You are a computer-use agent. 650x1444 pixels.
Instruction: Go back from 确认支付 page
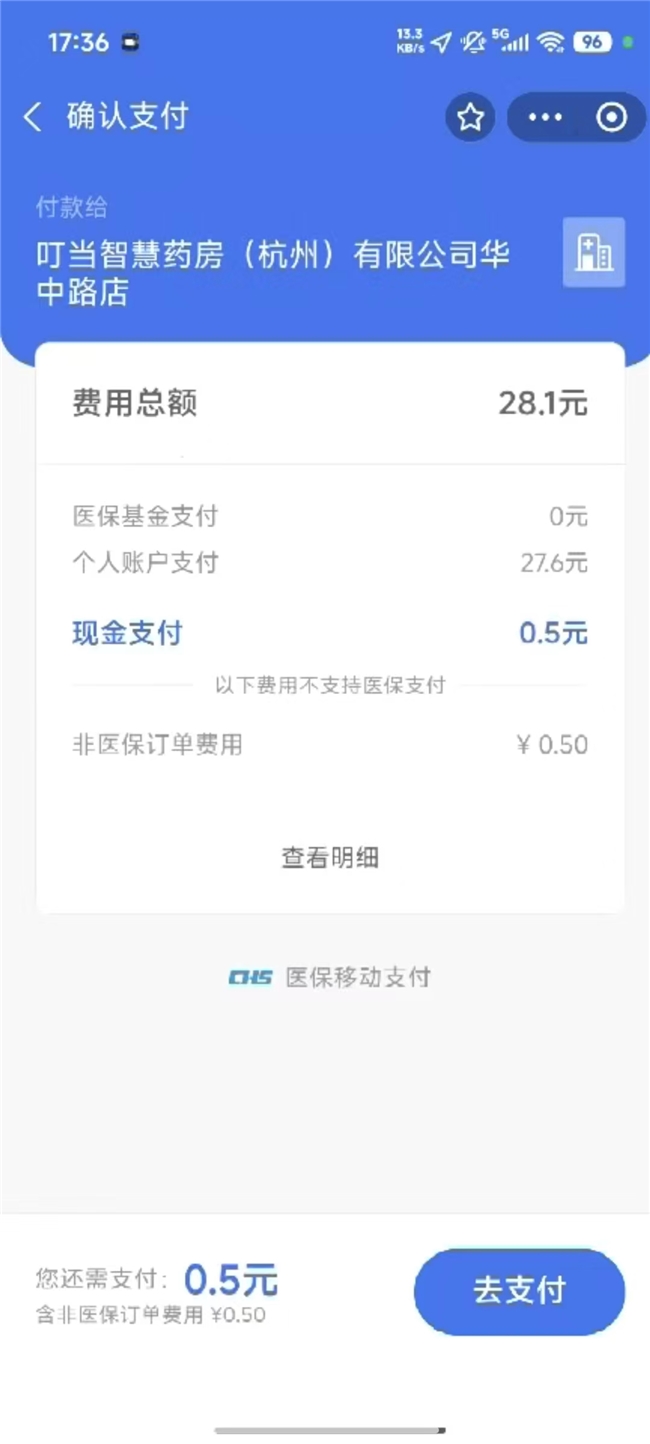coord(33,117)
